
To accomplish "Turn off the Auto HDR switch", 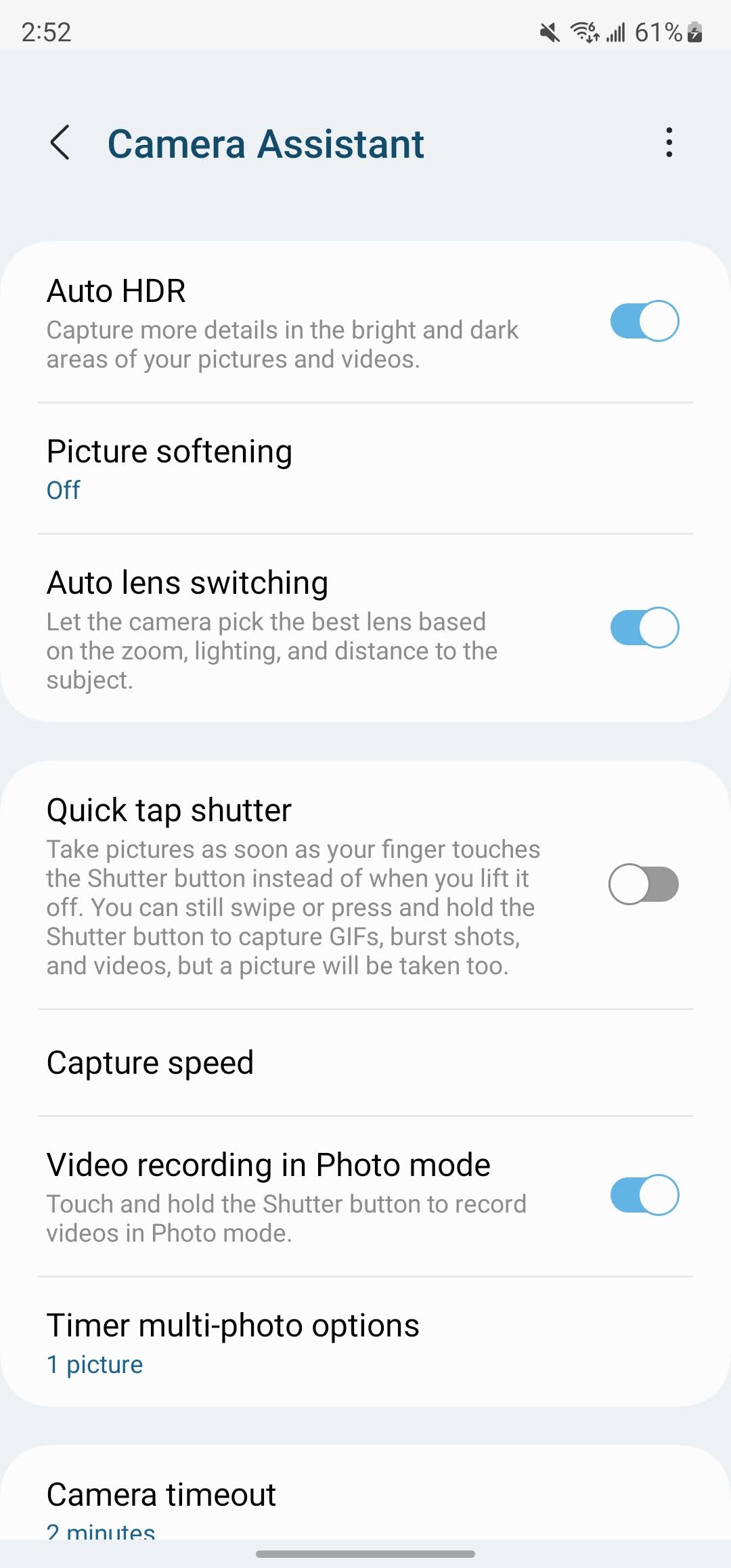I will tap(644, 321).
